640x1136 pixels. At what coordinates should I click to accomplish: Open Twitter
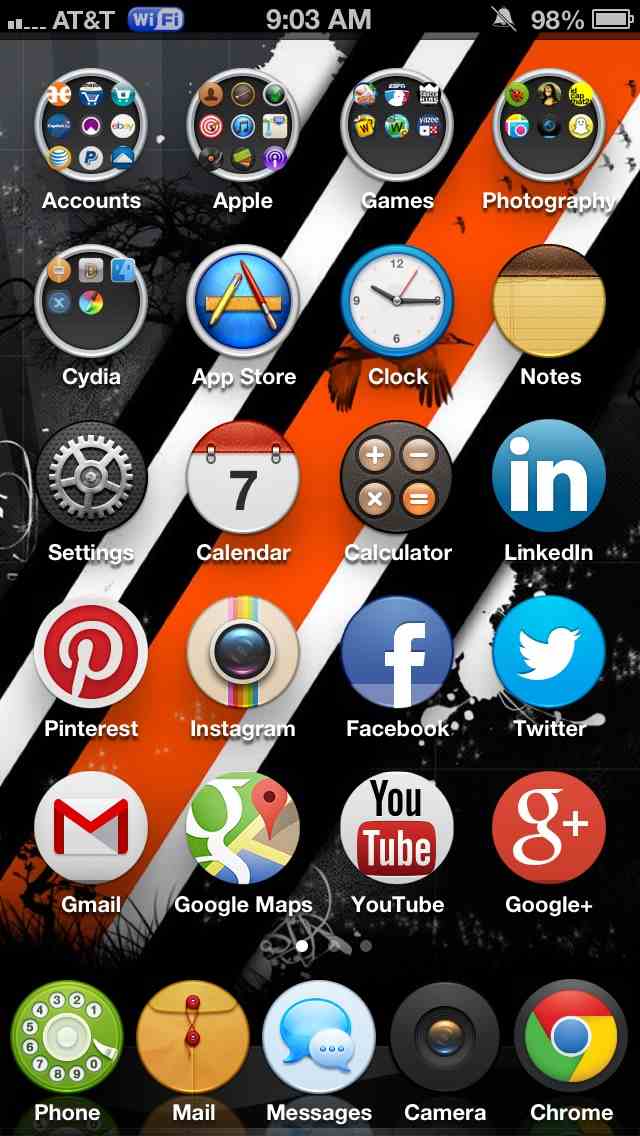click(549, 653)
